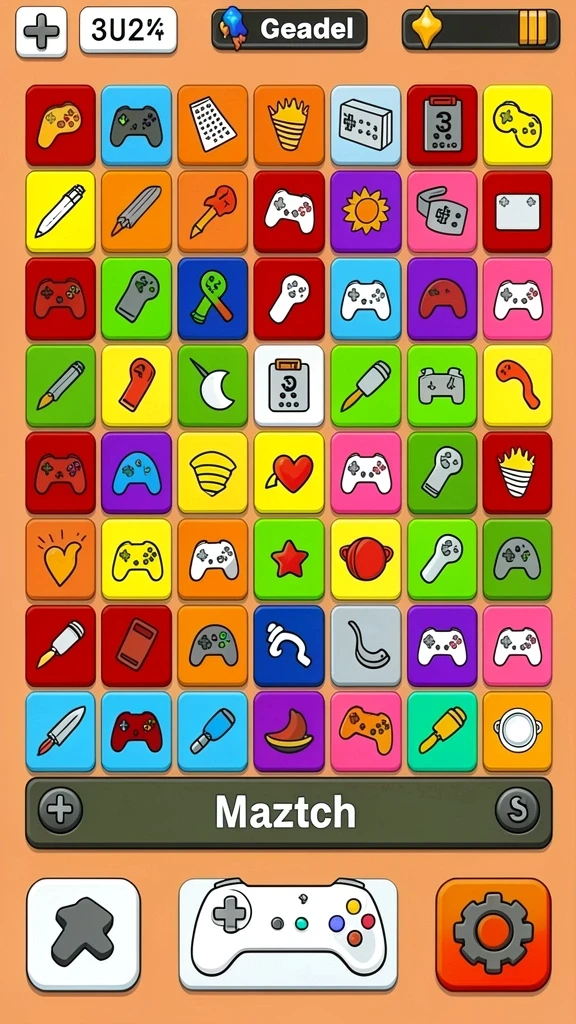Screen dimensions: 576x1024
Task: Open the Geadel rocket button
Action: (x=289, y=29)
